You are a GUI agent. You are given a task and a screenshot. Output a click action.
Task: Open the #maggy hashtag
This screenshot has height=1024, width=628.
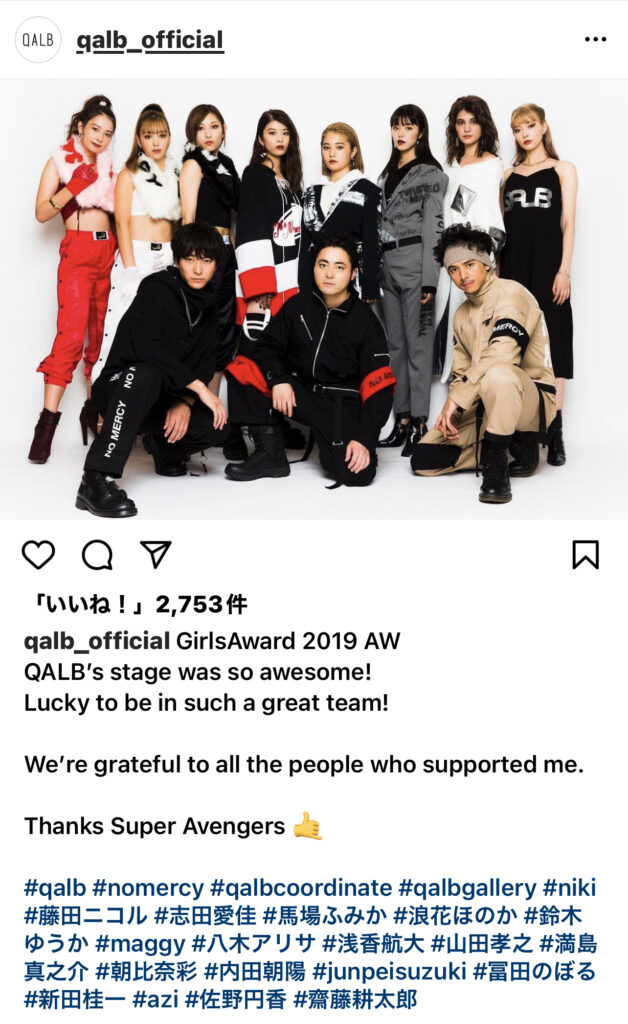pos(138,942)
